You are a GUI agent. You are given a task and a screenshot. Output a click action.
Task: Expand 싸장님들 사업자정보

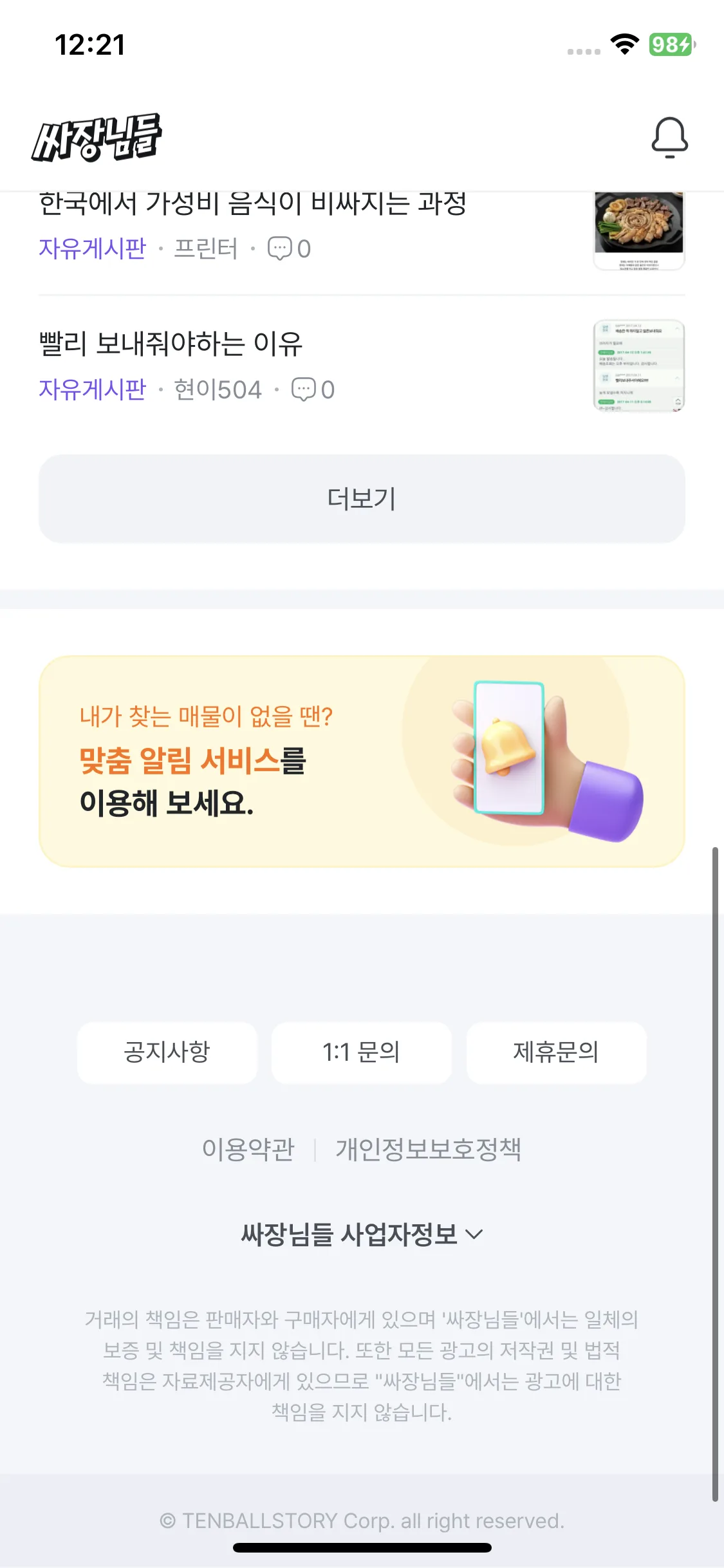tap(362, 1234)
